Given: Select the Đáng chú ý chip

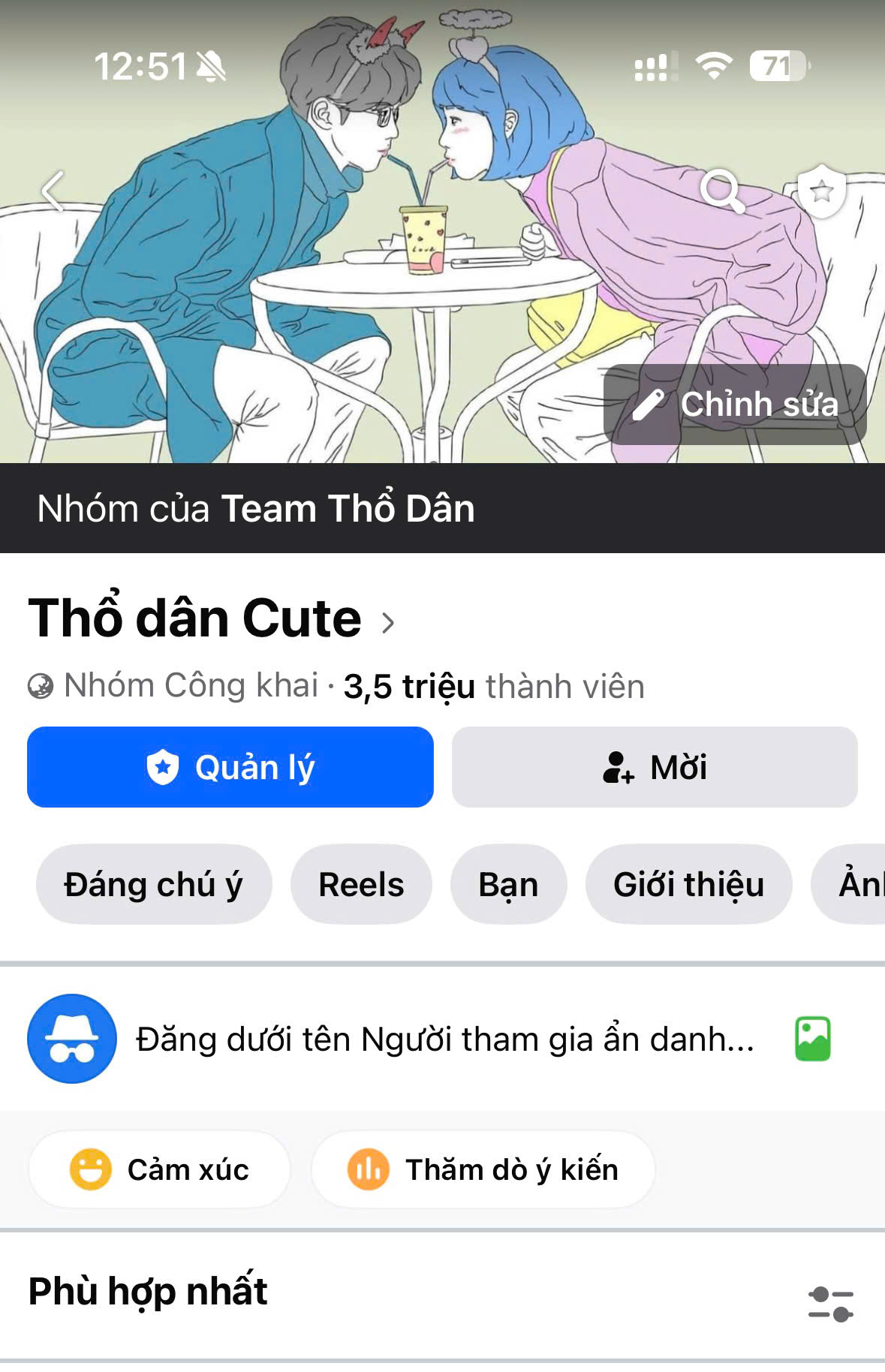Looking at the screenshot, I should pos(153,884).
